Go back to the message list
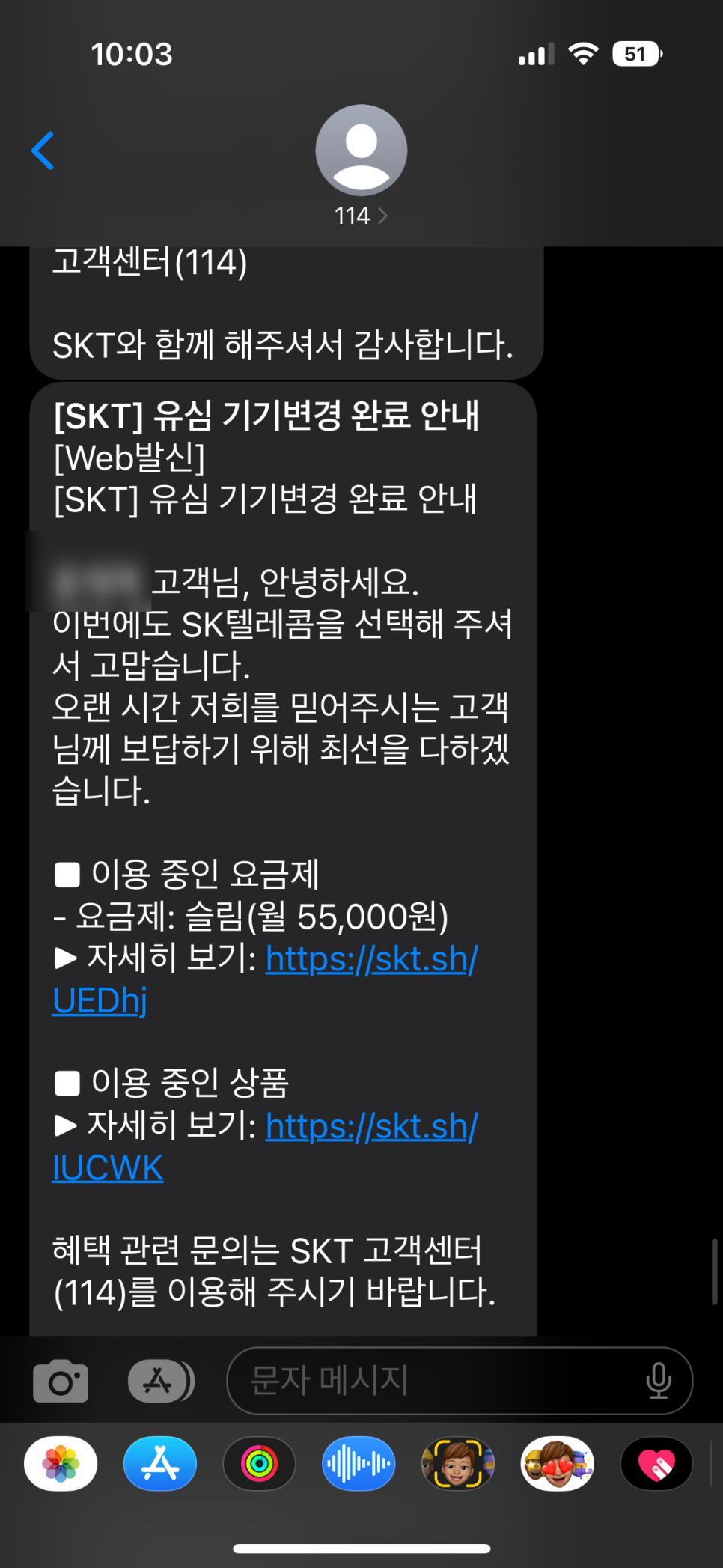This screenshot has height=1568, width=723. click(43, 151)
